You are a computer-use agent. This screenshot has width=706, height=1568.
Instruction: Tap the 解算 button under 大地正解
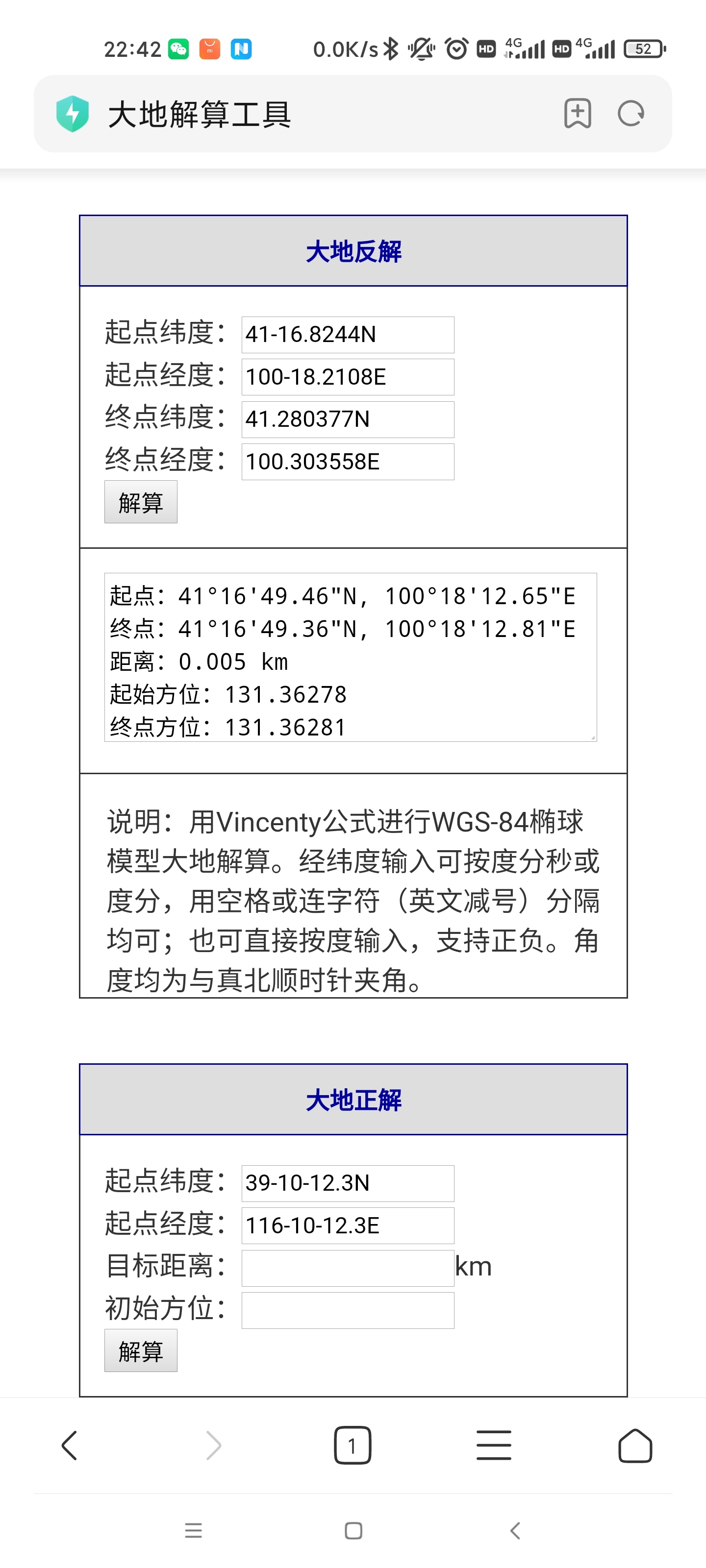[141, 1351]
